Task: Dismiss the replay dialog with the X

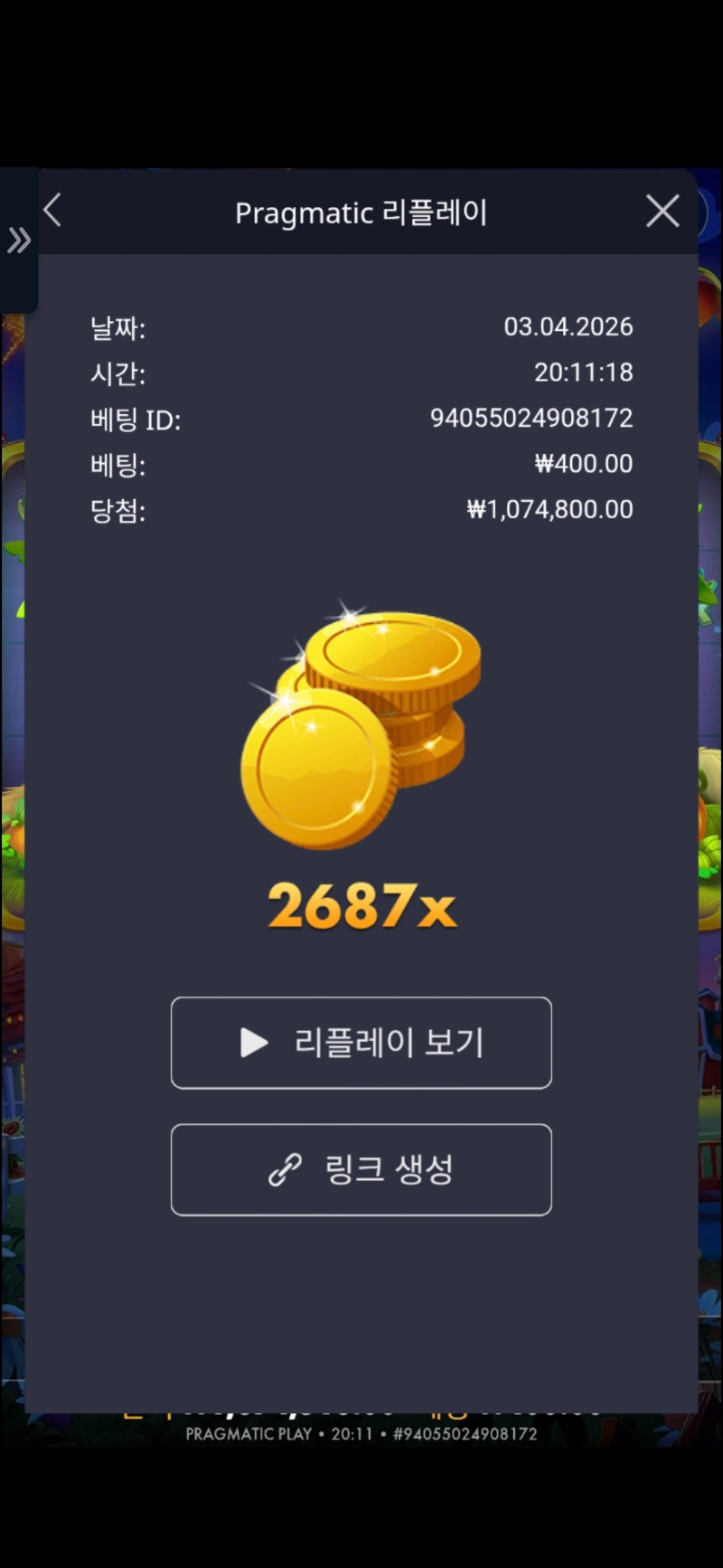Action: coord(662,210)
